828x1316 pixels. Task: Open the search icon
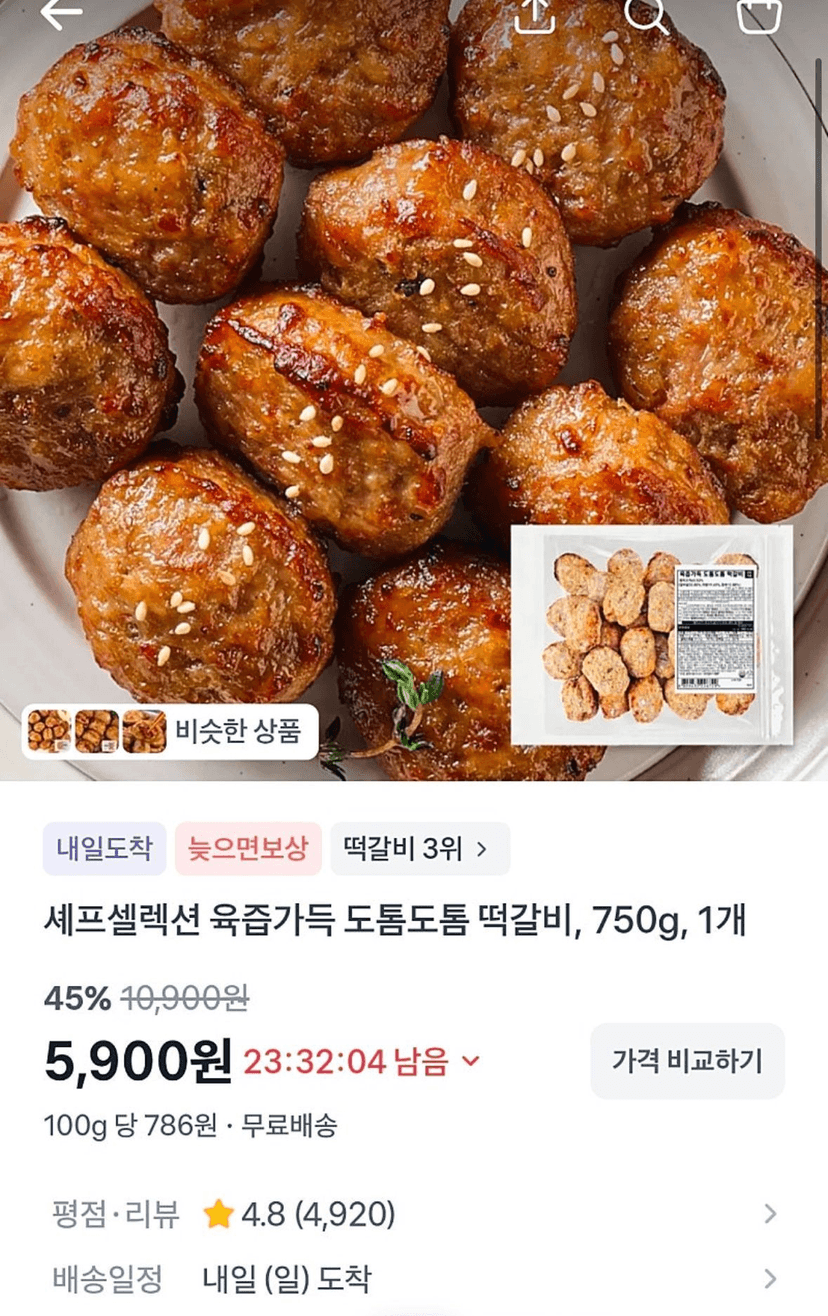647,14
